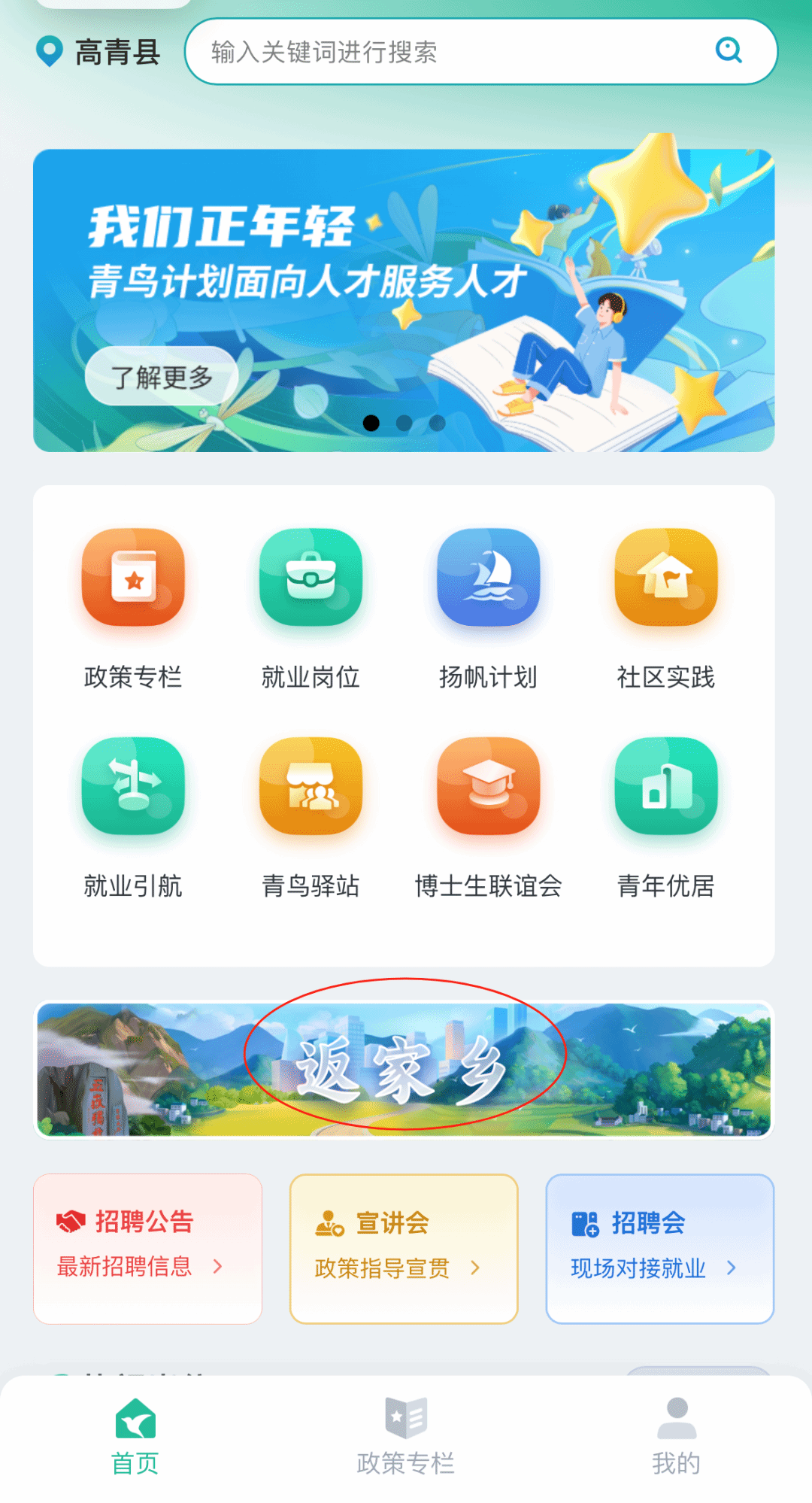
Task: Open the 招聘会 job fair card
Action: [659, 1248]
